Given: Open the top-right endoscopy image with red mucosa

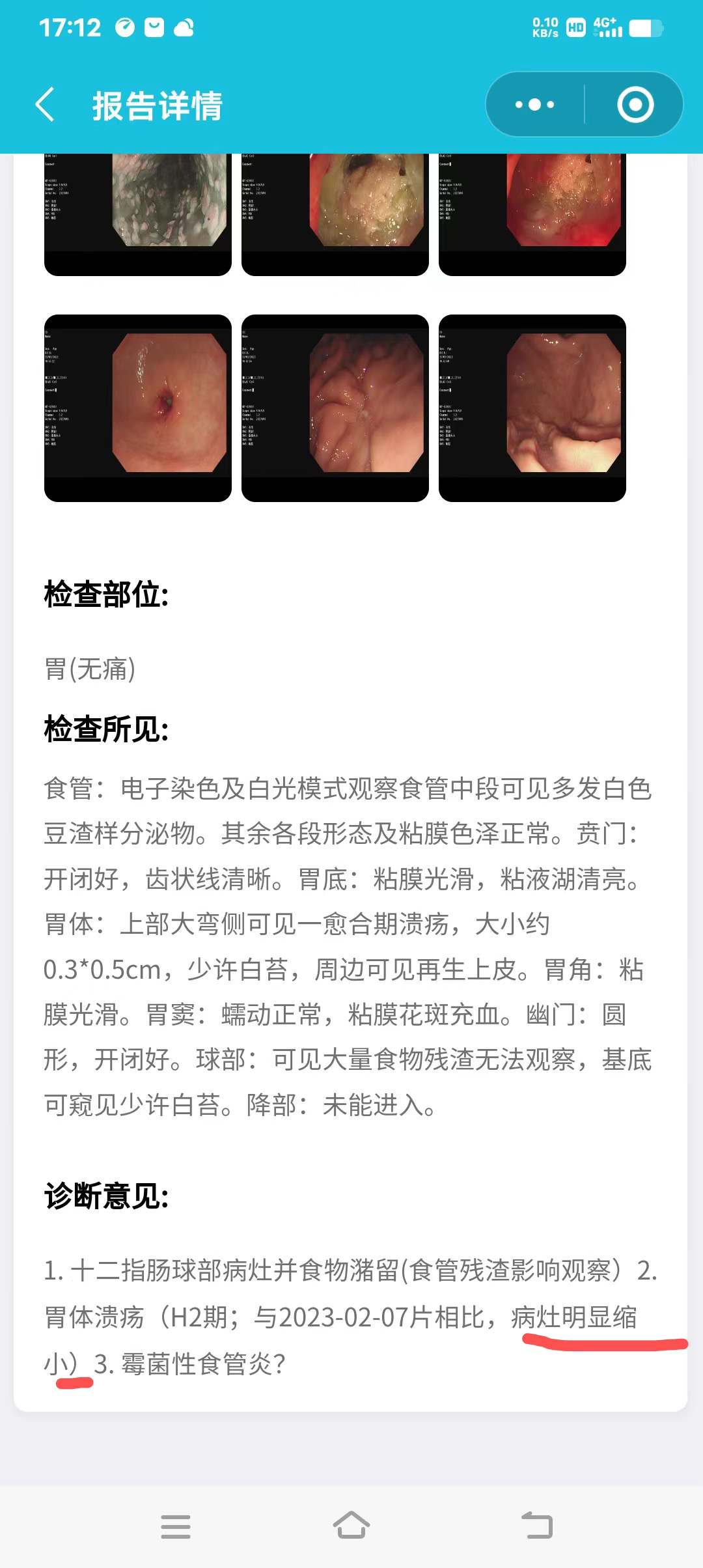Looking at the screenshot, I should (532, 215).
